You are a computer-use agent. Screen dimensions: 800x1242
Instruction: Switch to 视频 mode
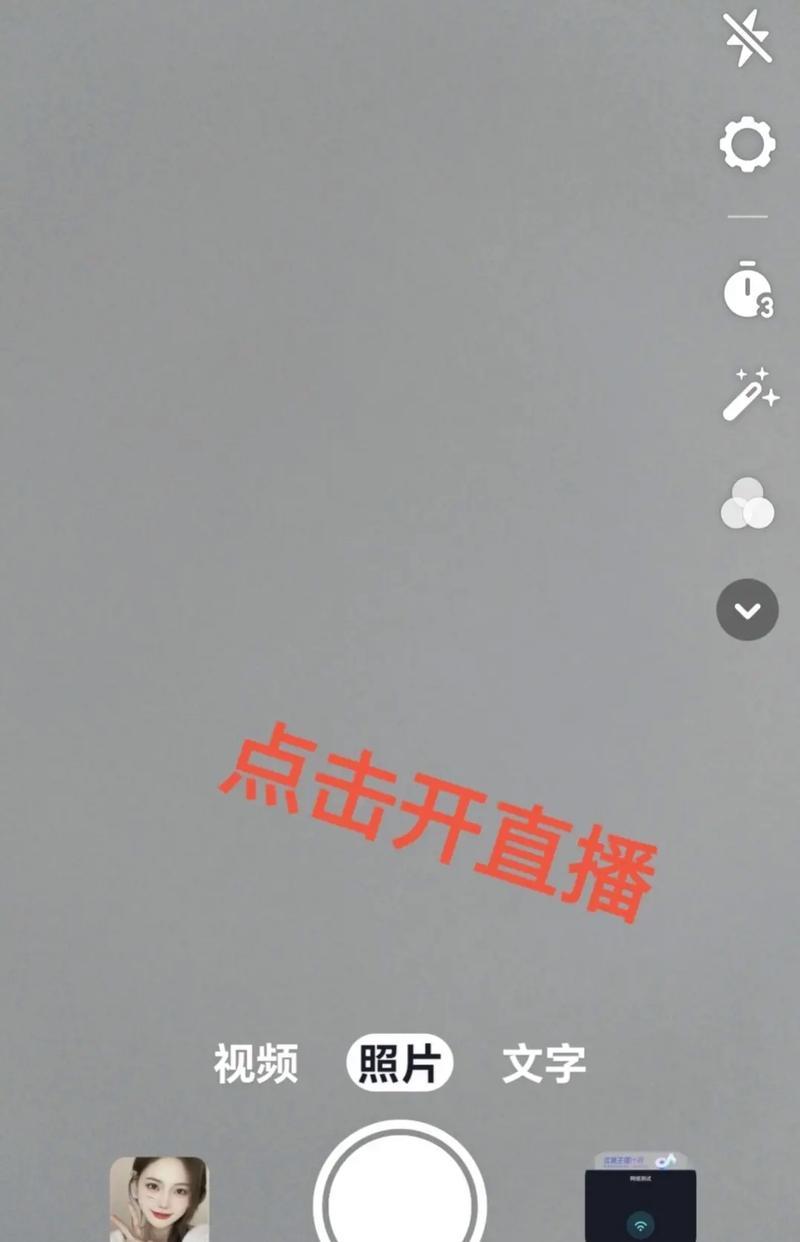255,1064
